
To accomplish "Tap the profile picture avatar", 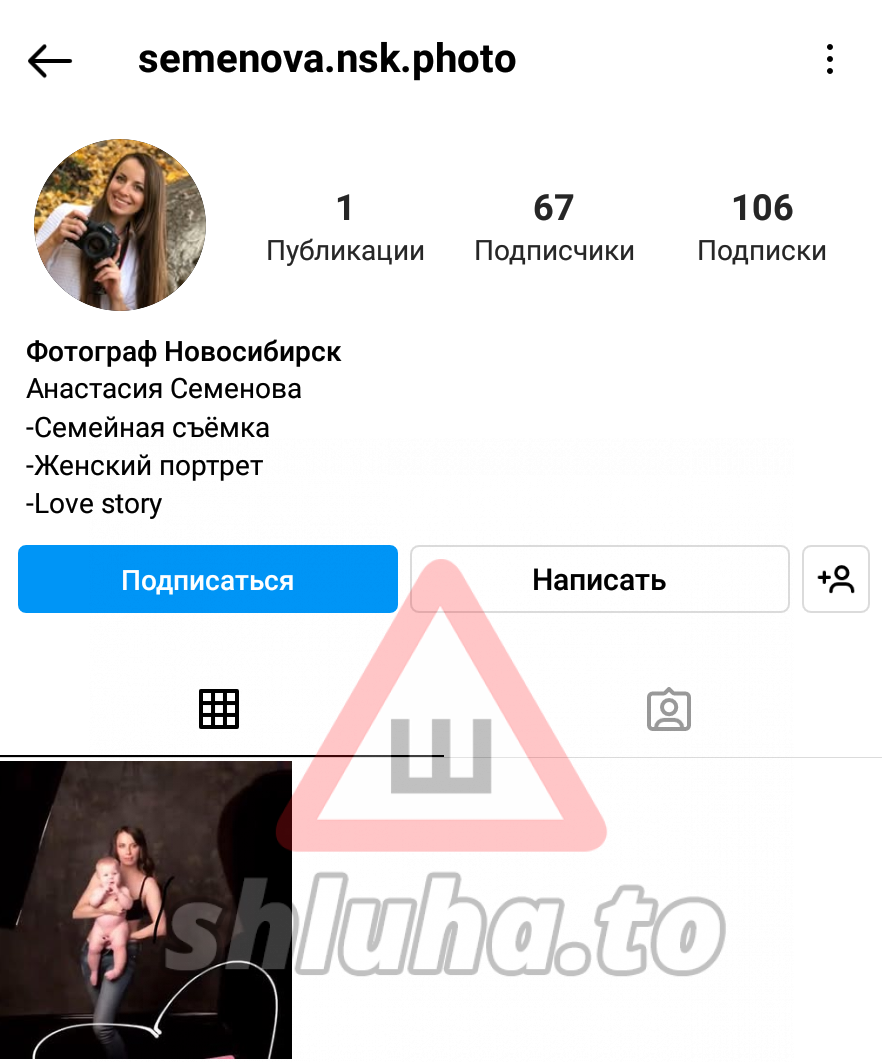I will [120, 225].
